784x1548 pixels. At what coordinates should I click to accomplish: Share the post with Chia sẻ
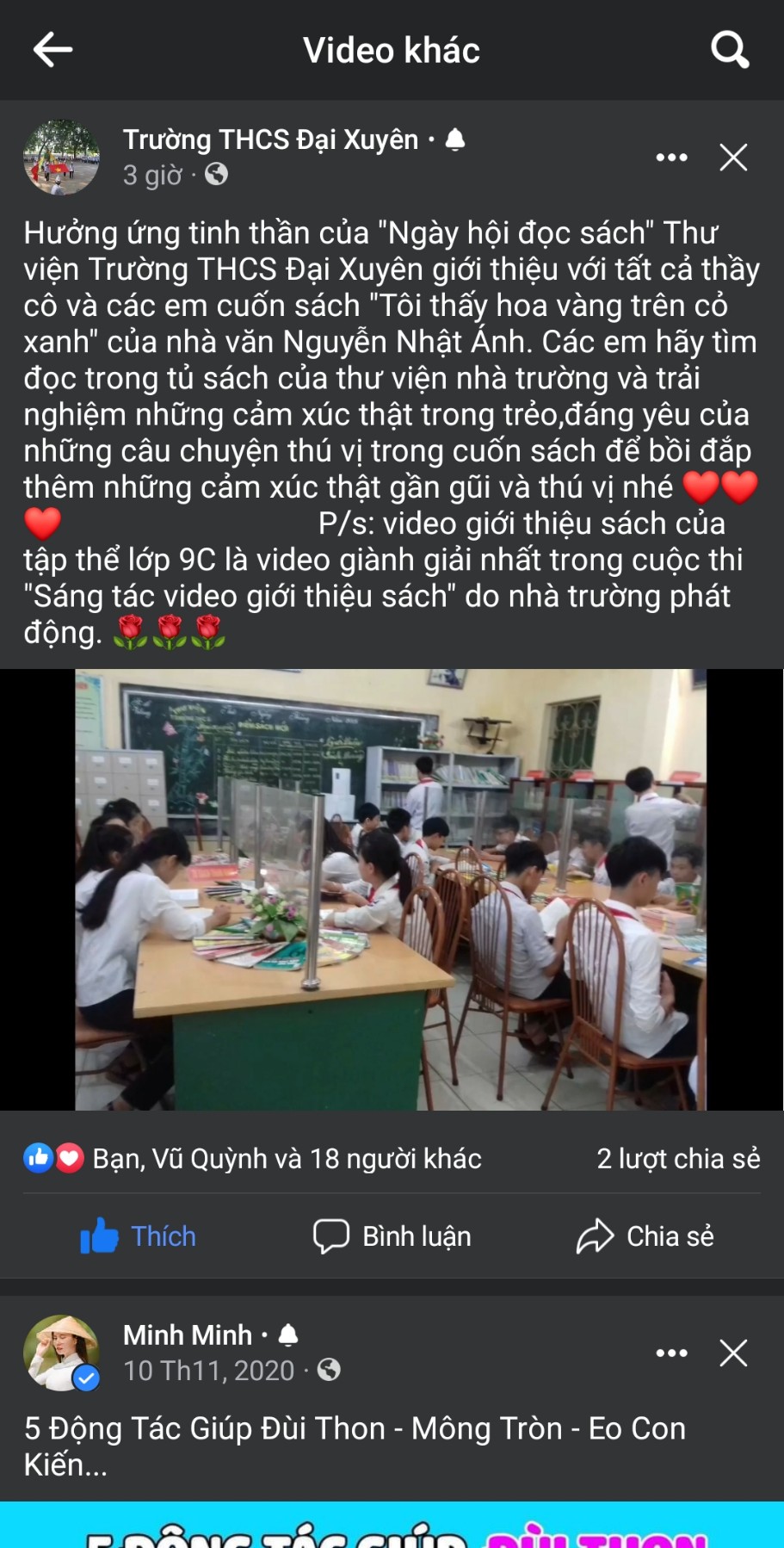[645, 1236]
